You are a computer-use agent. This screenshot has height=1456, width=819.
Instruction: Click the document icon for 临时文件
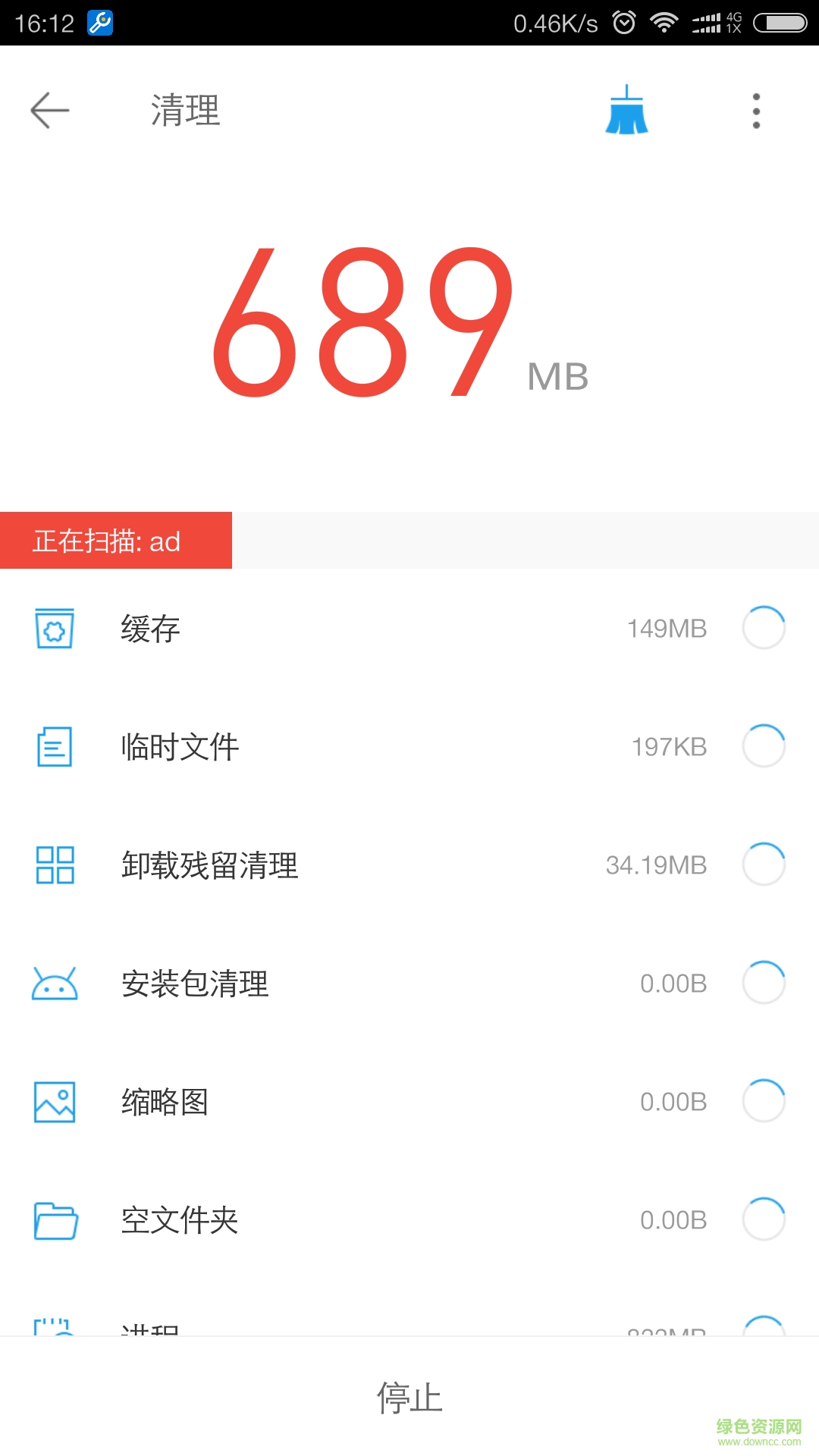click(x=54, y=746)
